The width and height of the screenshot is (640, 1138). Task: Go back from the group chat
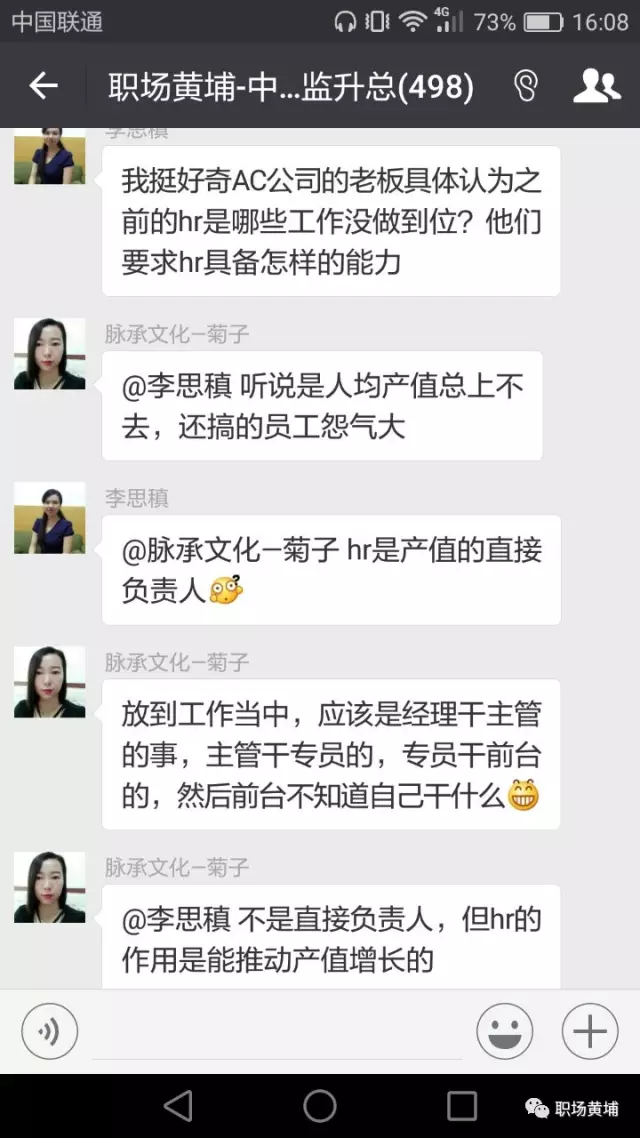click(43, 87)
